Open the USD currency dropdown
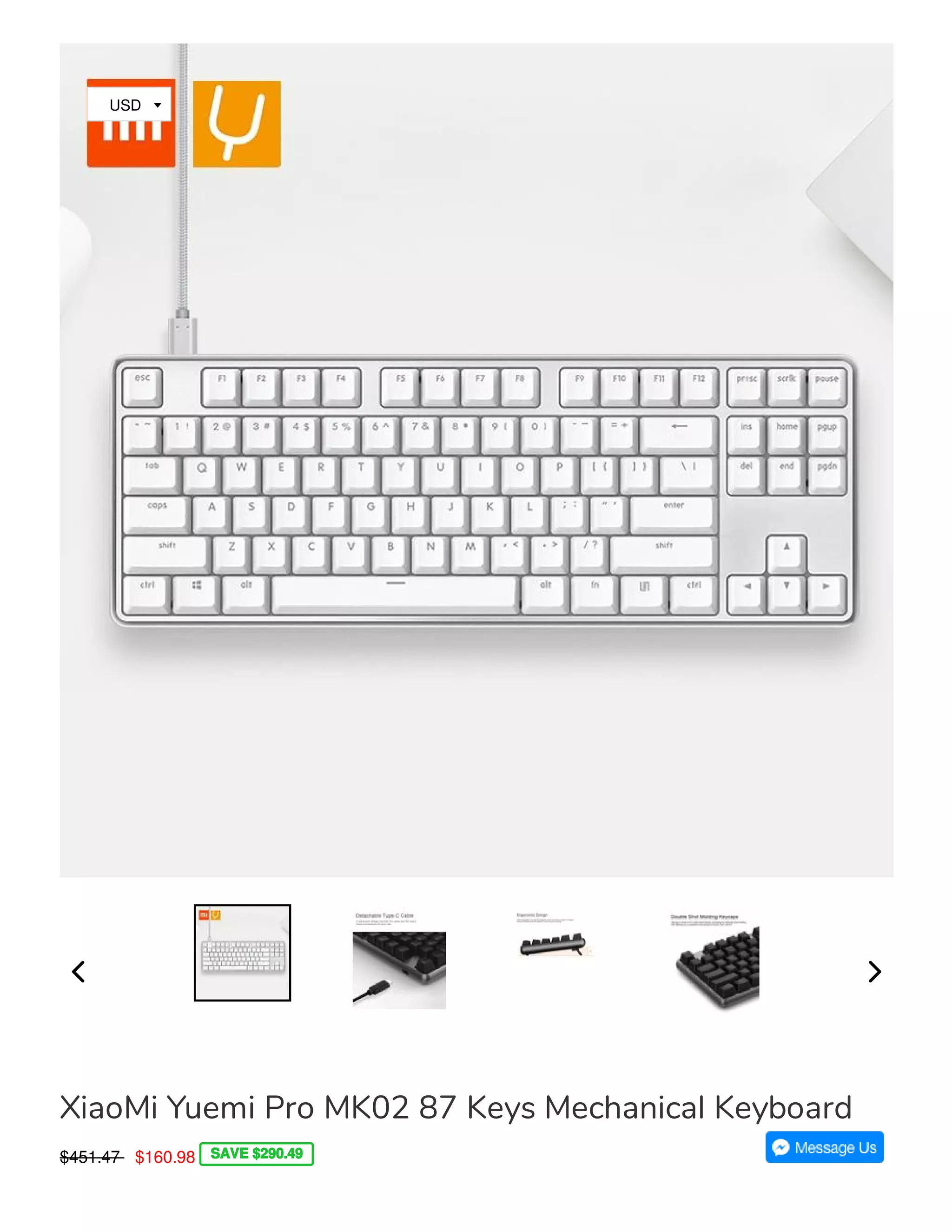 129,105
